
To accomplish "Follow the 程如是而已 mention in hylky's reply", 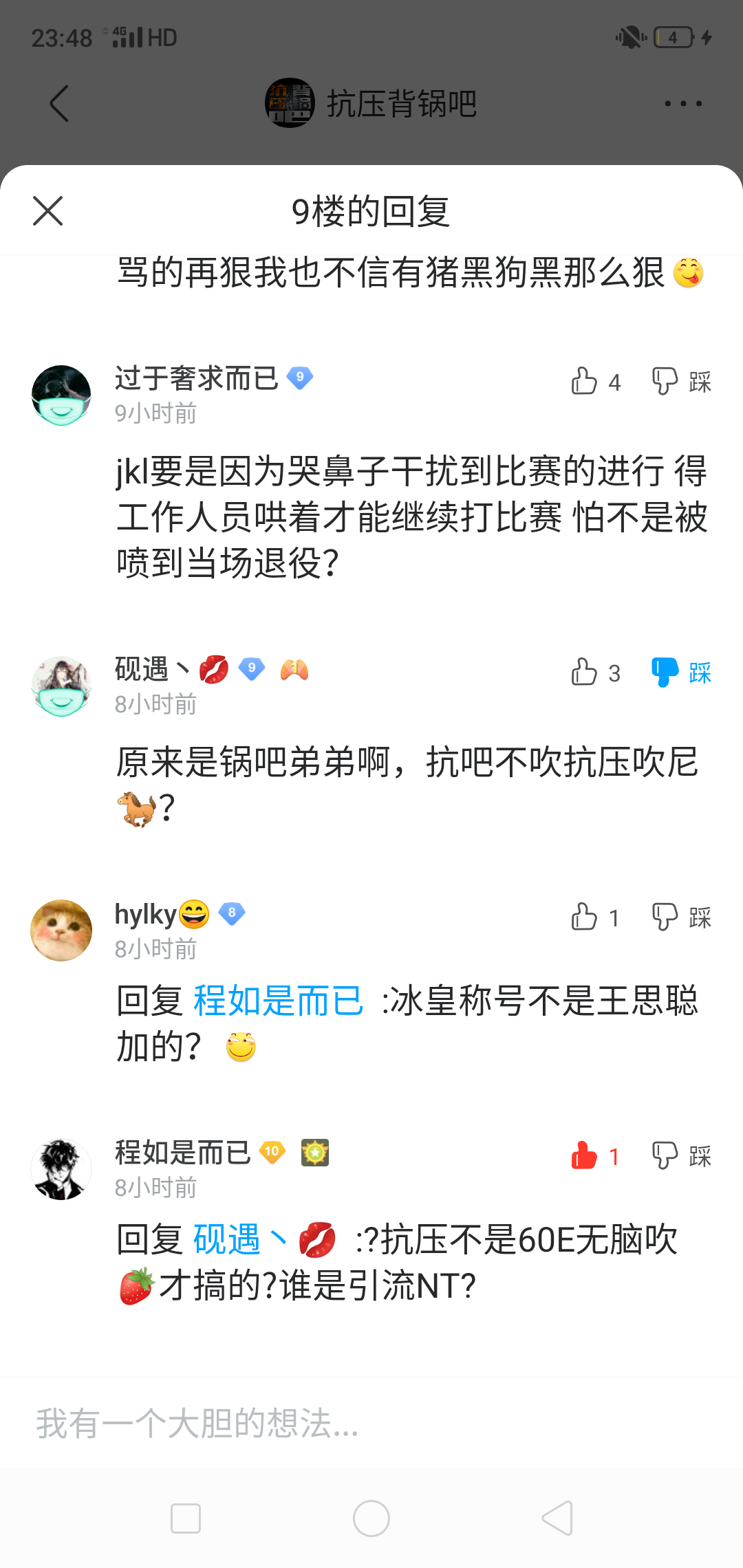I will tap(278, 1001).
